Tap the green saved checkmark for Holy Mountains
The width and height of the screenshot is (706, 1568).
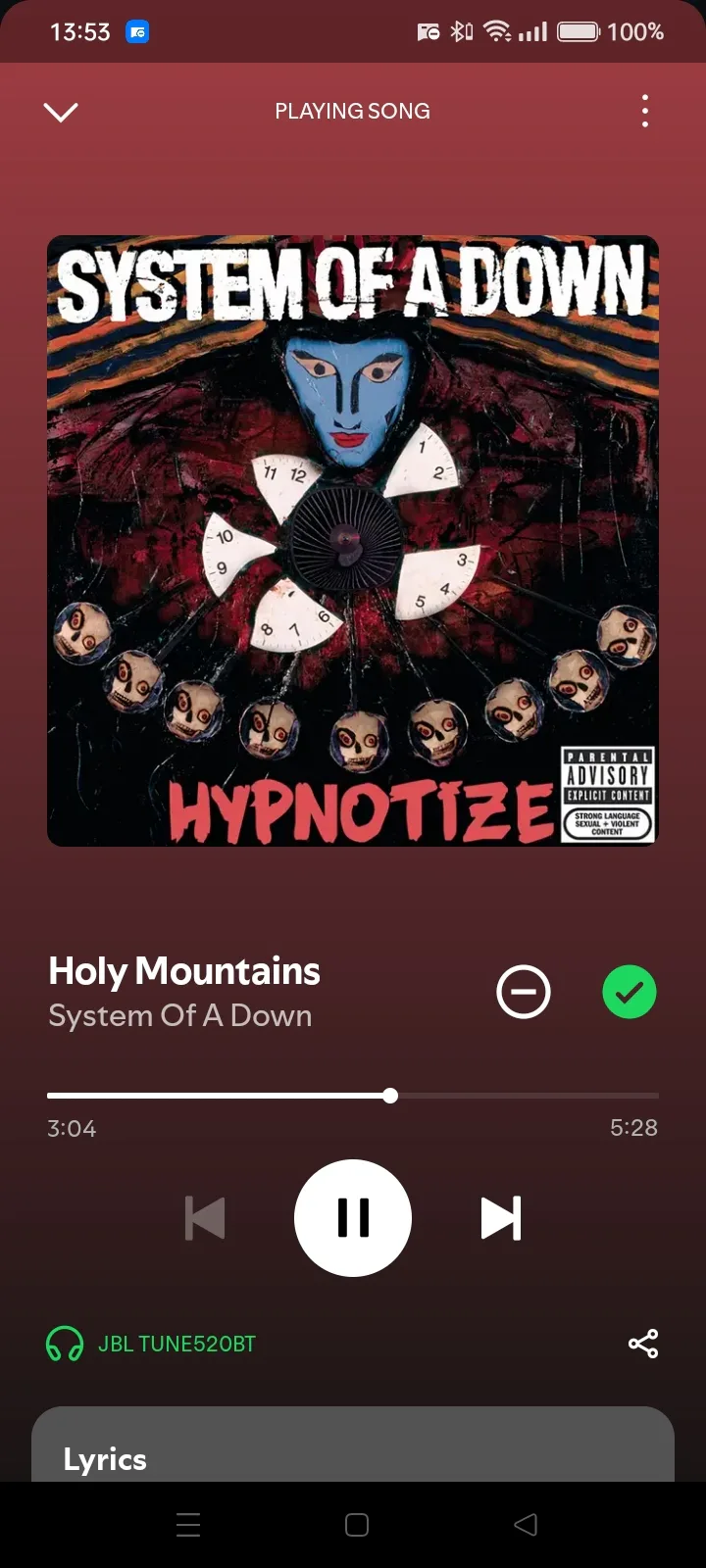click(x=629, y=992)
